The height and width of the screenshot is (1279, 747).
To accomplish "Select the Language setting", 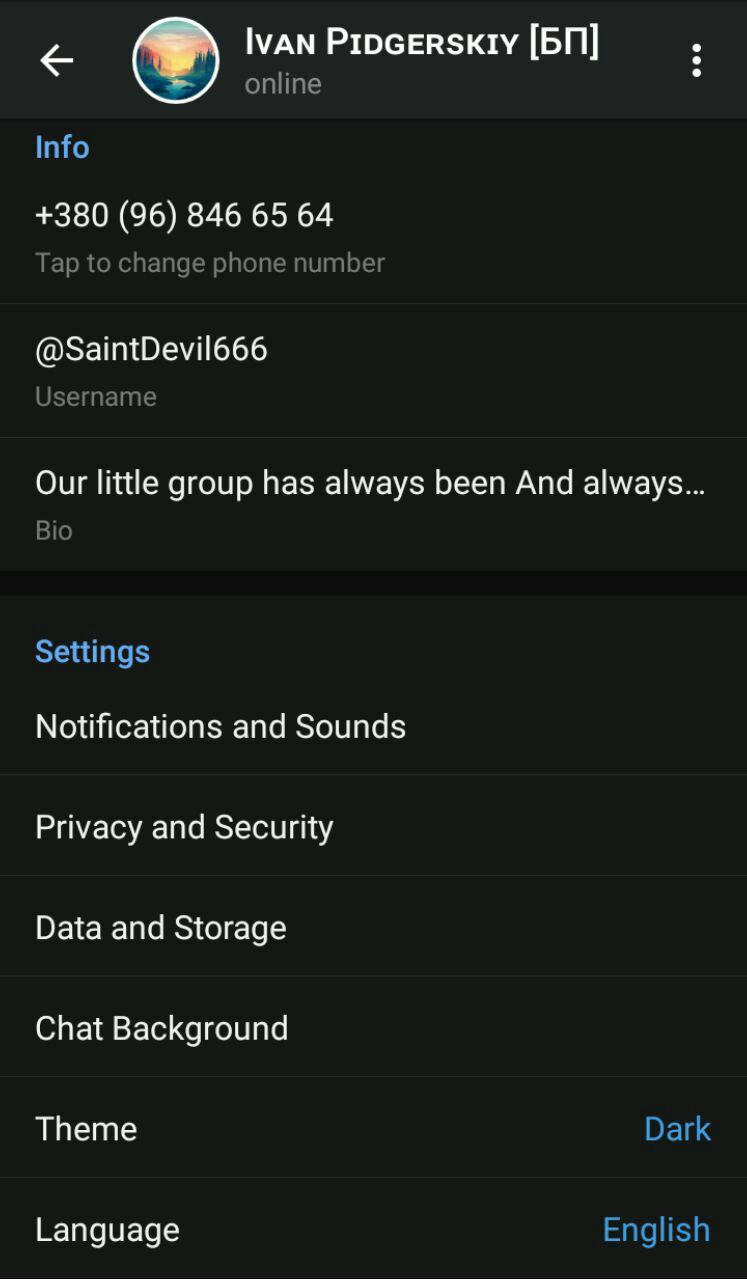I will pyautogui.click(x=373, y=1229).
